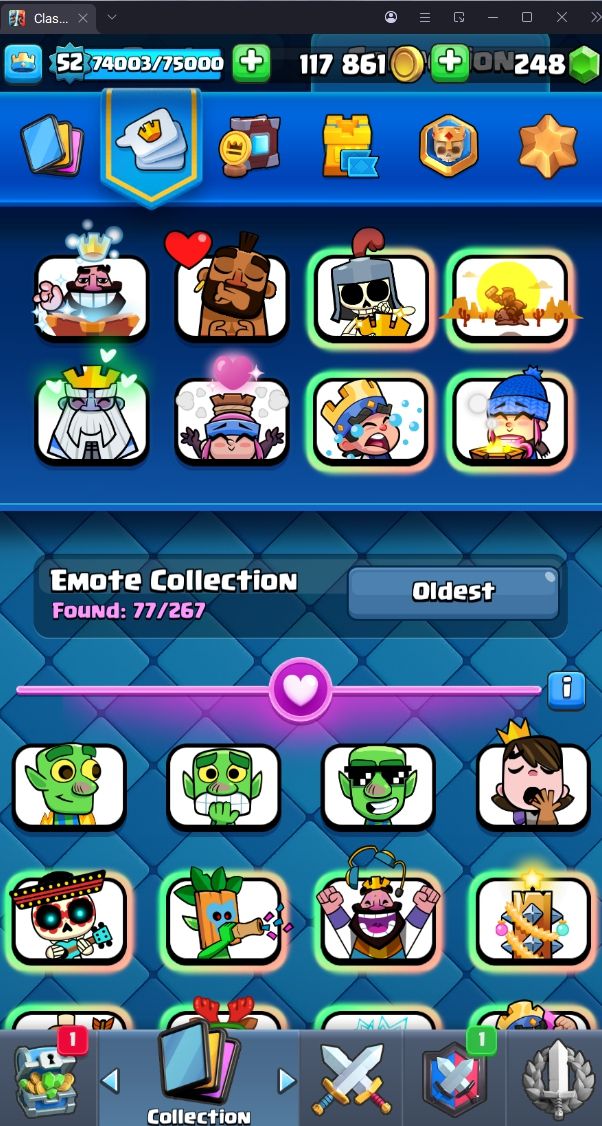Open the events laurel sword tab

pos(554,1080)
